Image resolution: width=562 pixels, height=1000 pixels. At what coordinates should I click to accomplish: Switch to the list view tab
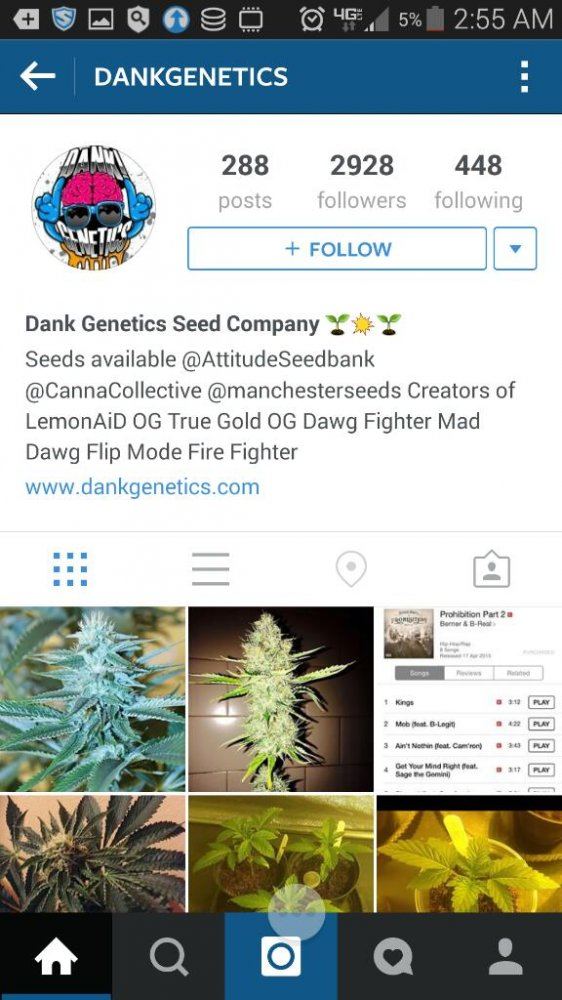point(211,569)
